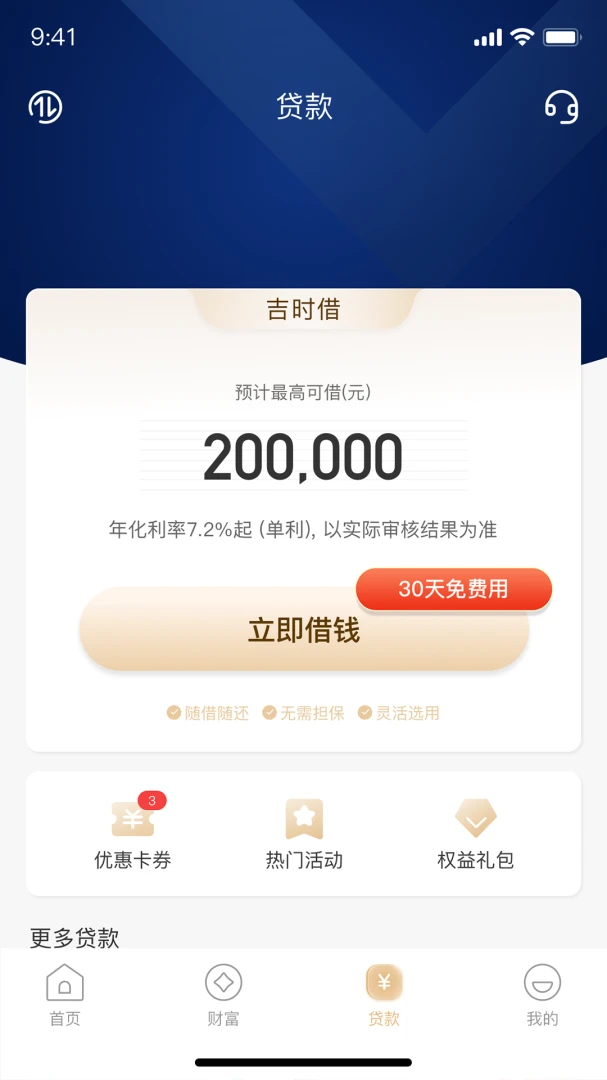Select the 贷款 tab
This screenshot has width=607, height=1080.
(x=384, y=995)
